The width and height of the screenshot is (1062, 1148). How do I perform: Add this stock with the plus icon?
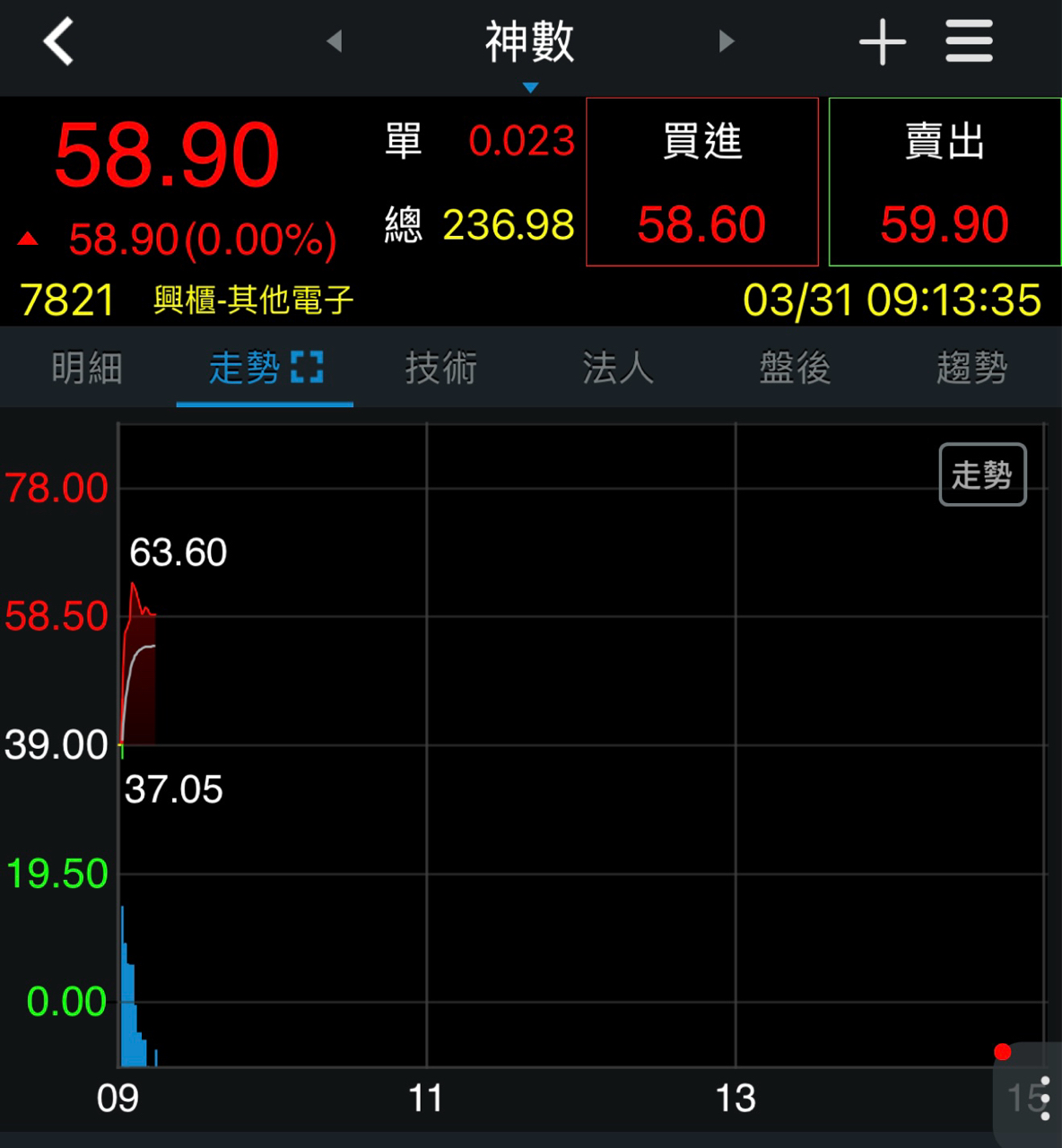(x=883, y=42)
